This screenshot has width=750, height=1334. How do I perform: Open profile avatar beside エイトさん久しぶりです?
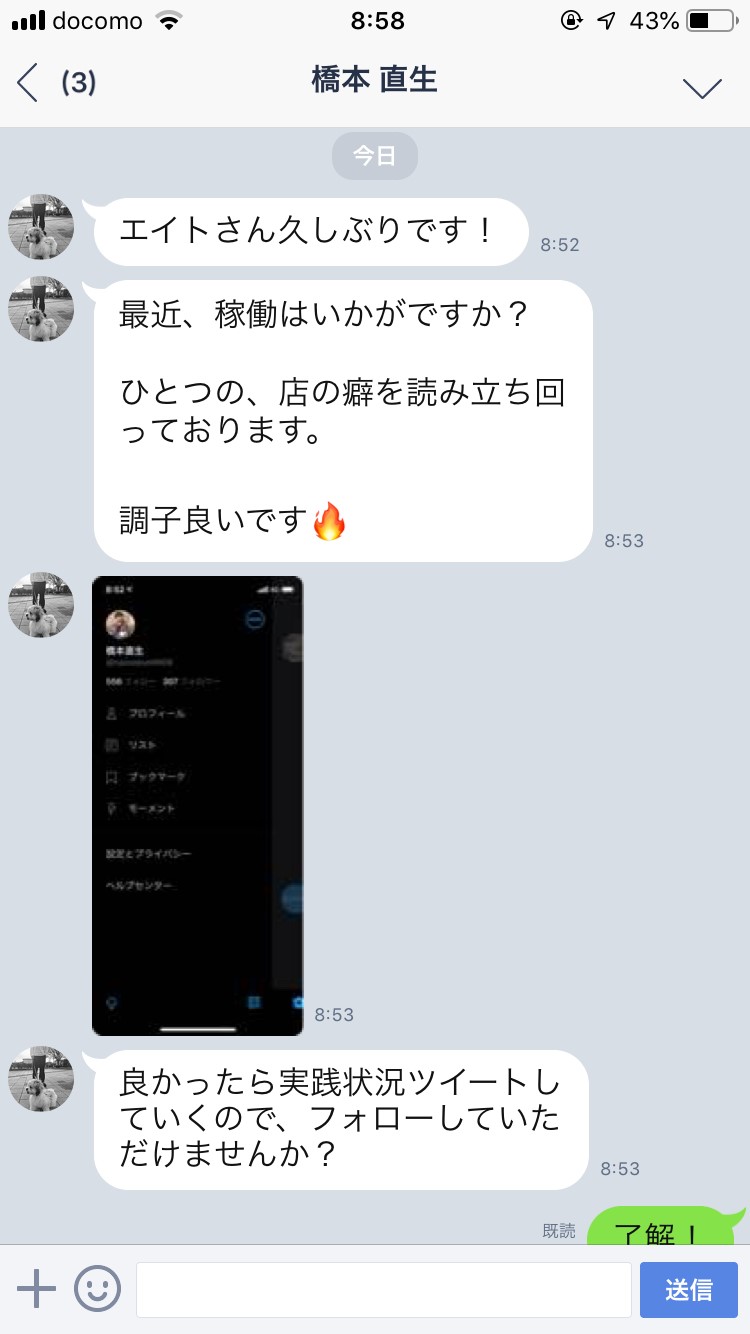(41, 227)
